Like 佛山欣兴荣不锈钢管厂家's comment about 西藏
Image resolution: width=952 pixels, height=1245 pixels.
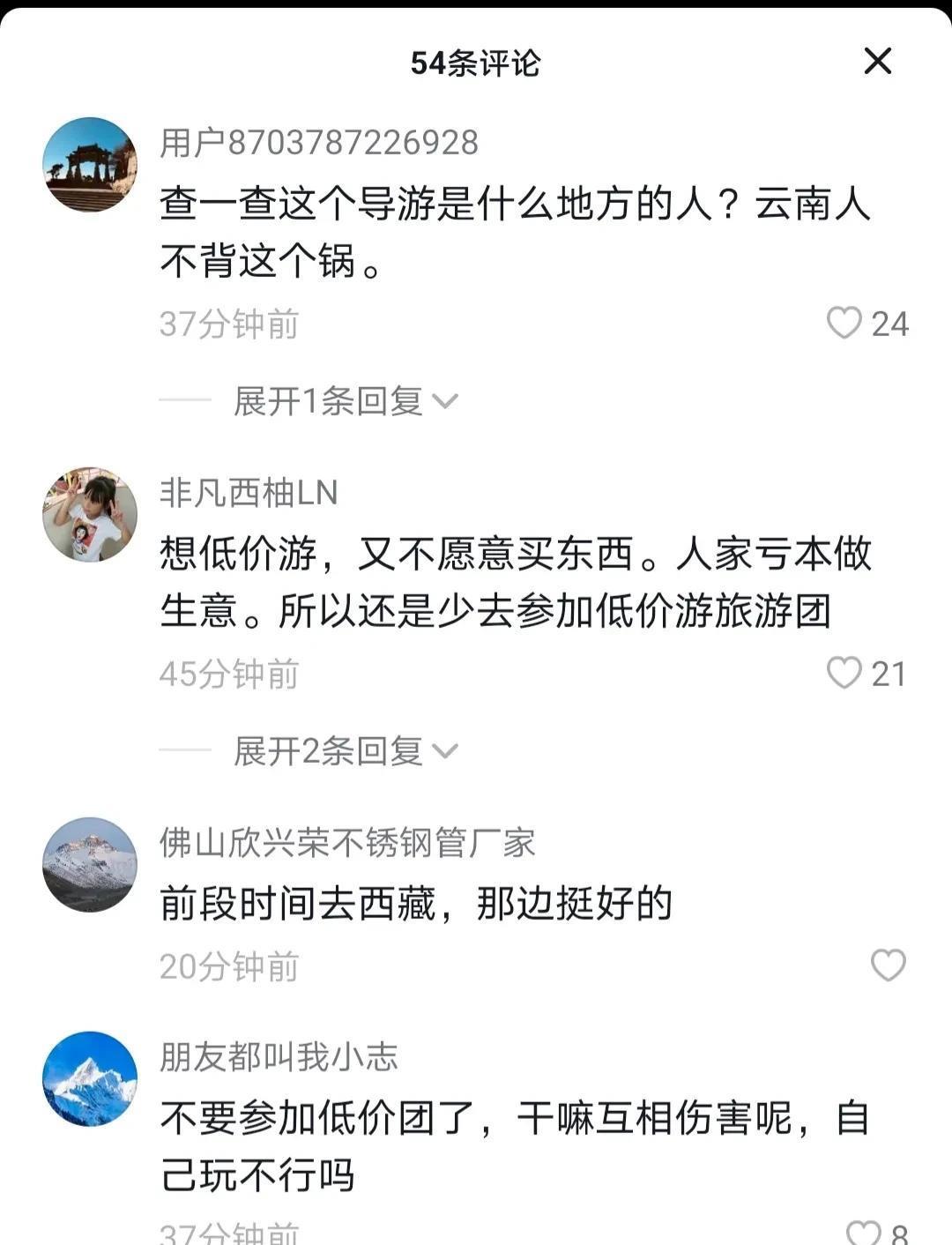(888, 965)
